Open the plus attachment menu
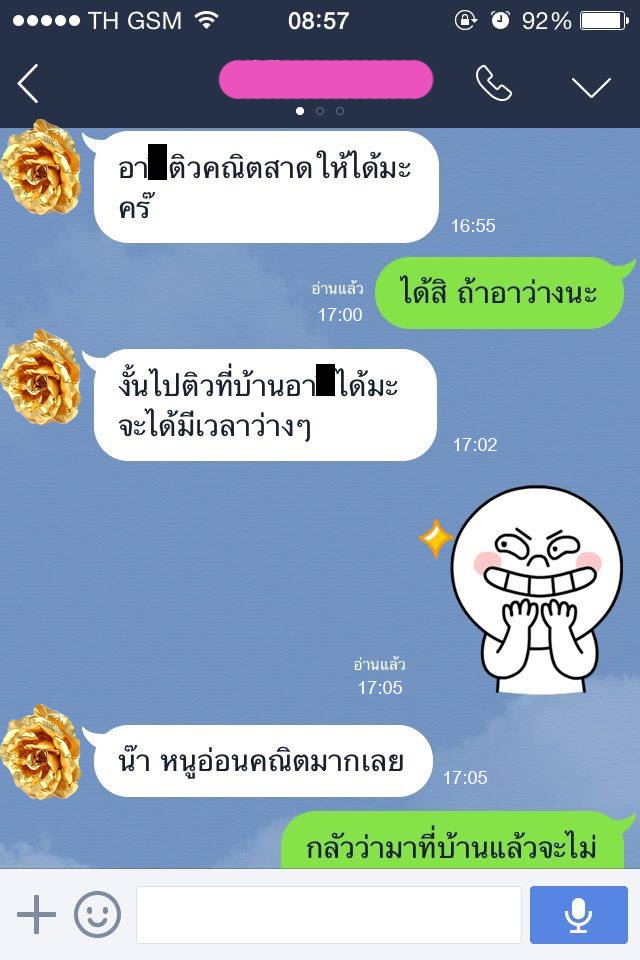Viewport: 640px width, 960px height. tap(36, 914)
